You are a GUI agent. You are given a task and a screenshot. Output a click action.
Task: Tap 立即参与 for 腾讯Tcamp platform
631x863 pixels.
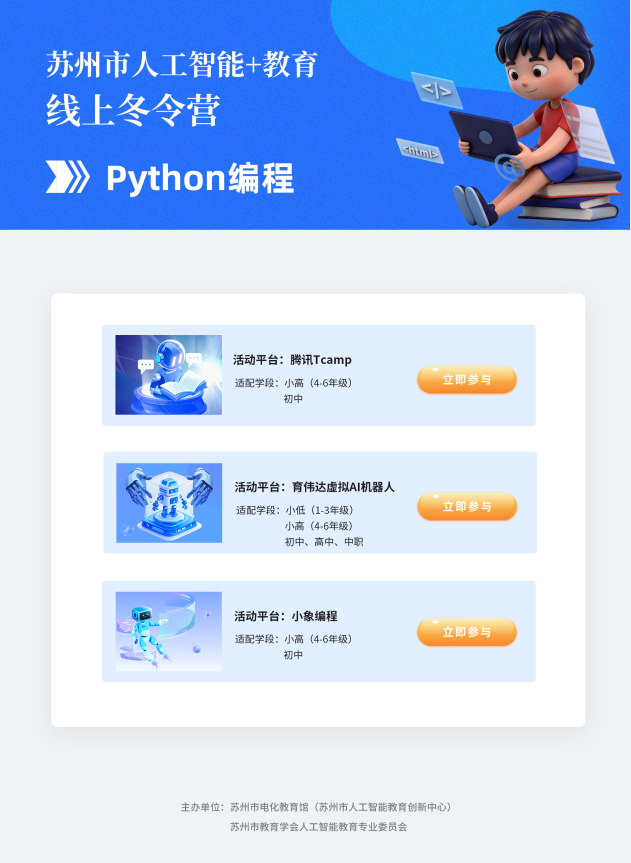coord(466,380)
